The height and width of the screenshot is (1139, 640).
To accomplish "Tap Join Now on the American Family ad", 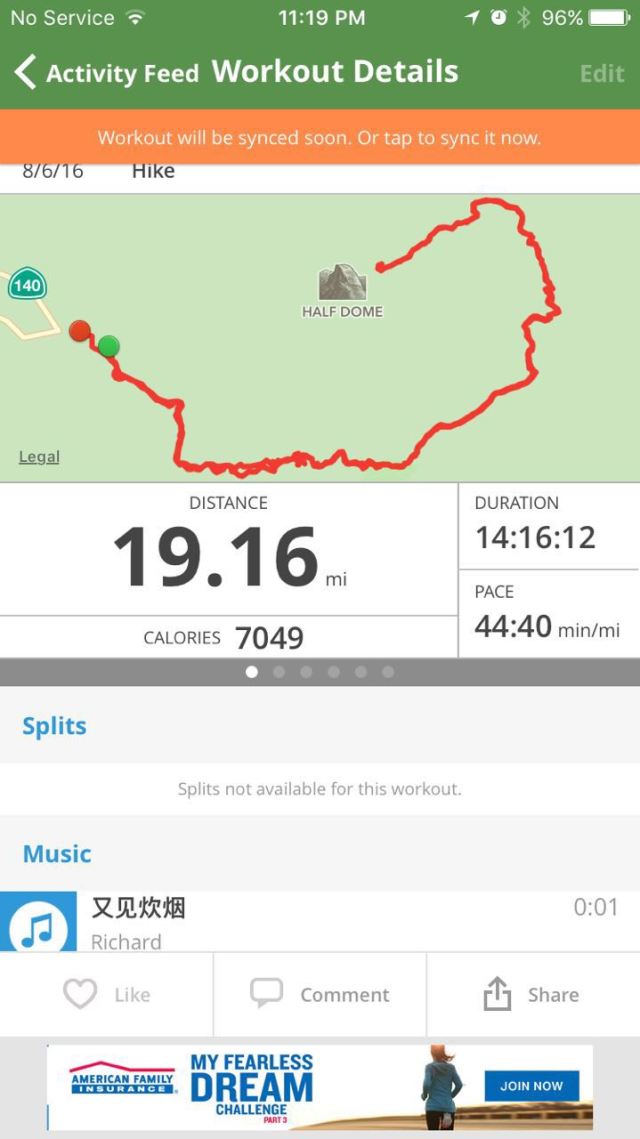I will [531, 1085].
